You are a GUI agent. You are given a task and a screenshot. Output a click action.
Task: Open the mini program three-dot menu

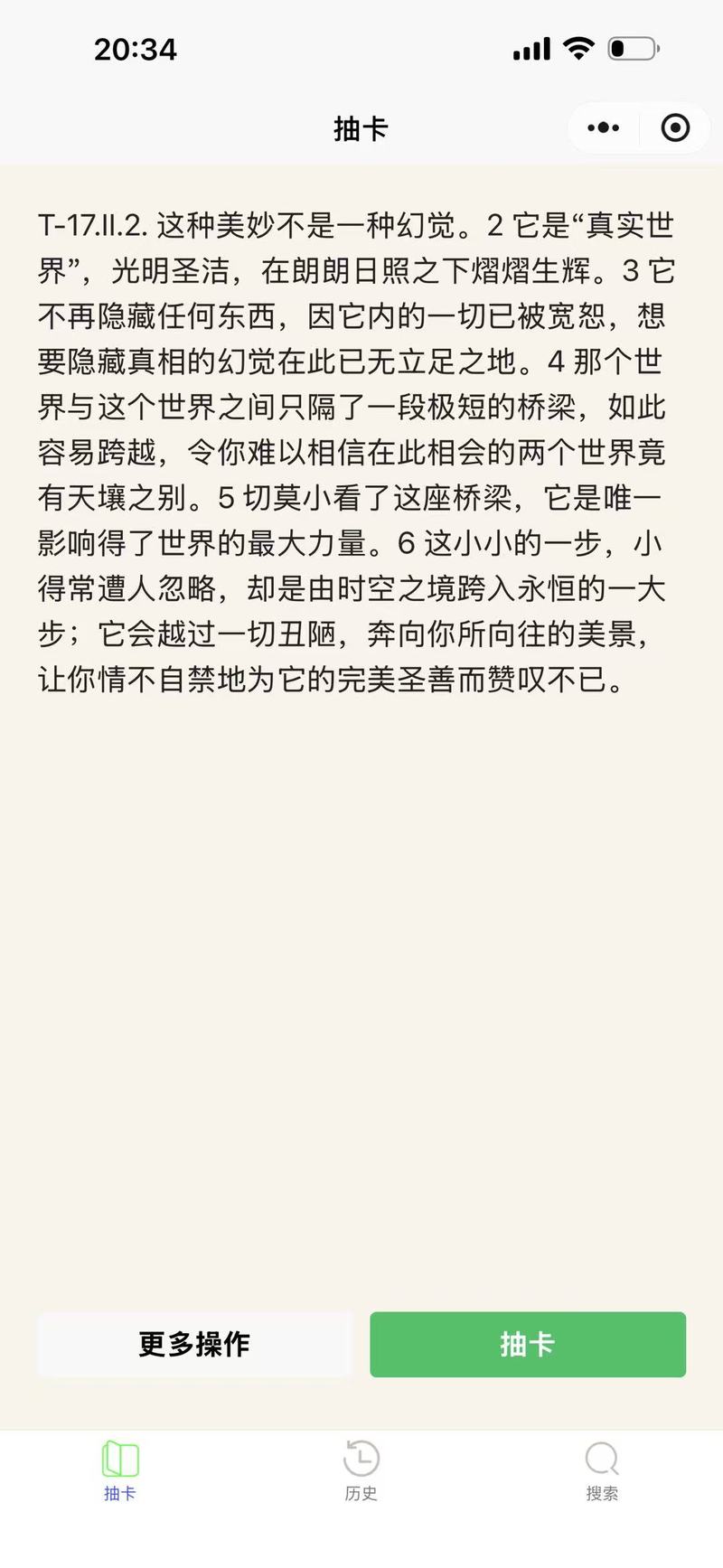(x=604, y=128)
